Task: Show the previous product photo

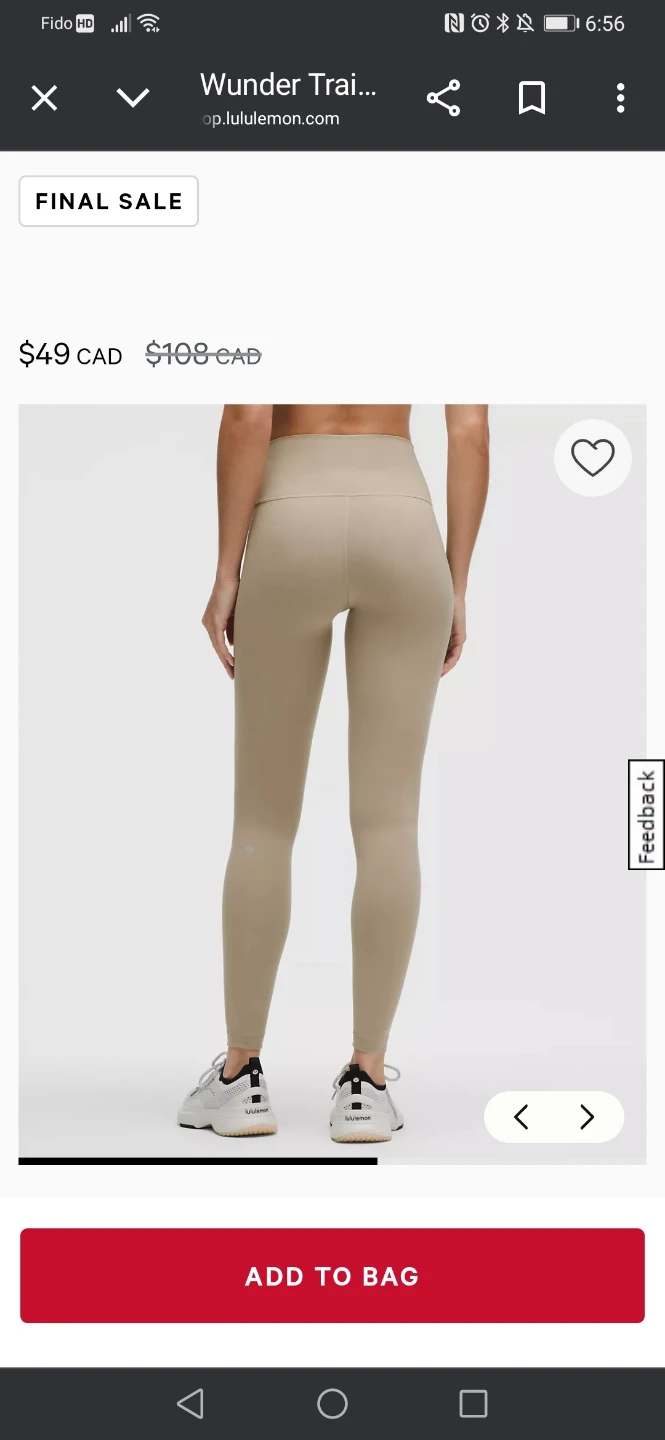Action: pos(521,1117)
